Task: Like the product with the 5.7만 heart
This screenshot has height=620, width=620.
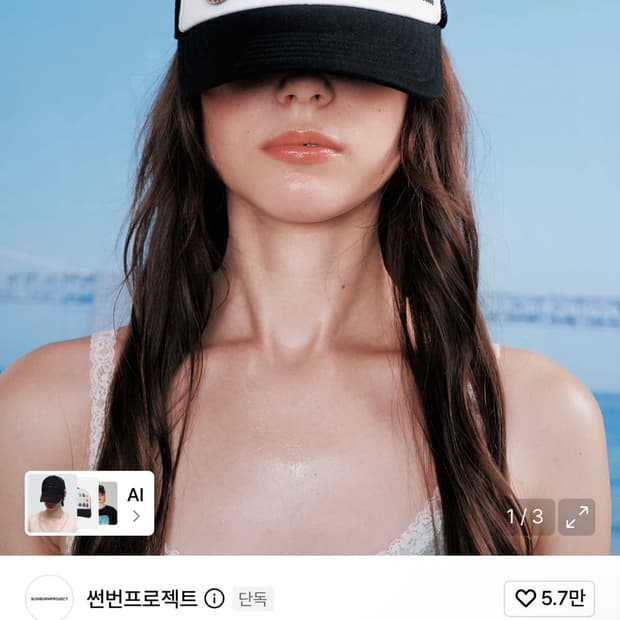Action: [550, 598]
